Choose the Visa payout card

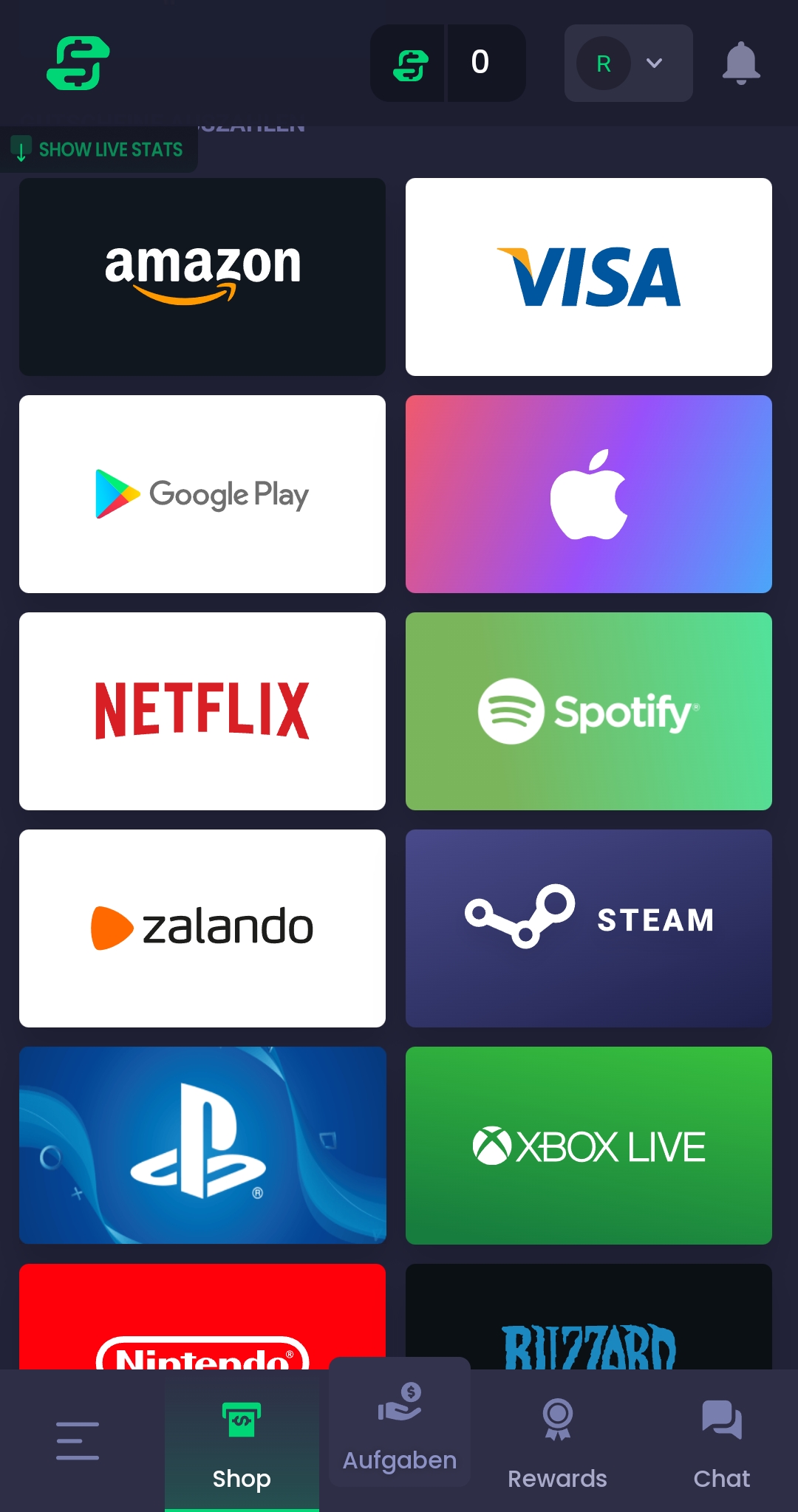(588, 277)
